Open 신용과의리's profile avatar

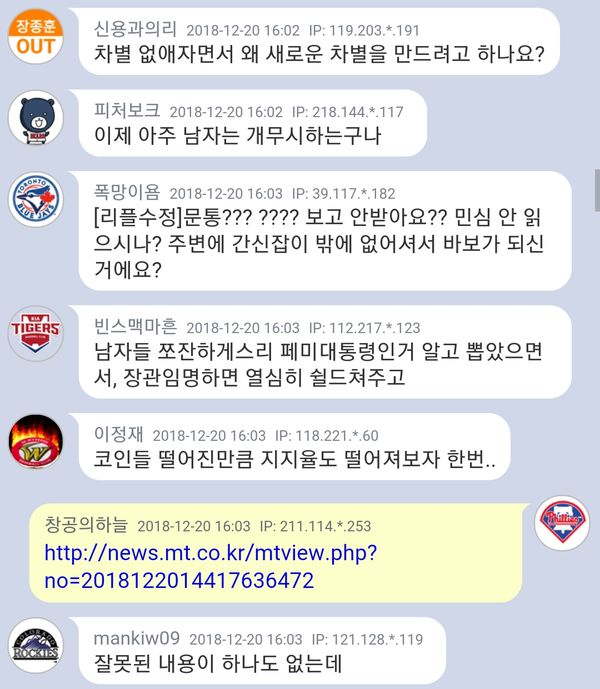[x=35, y=35]
